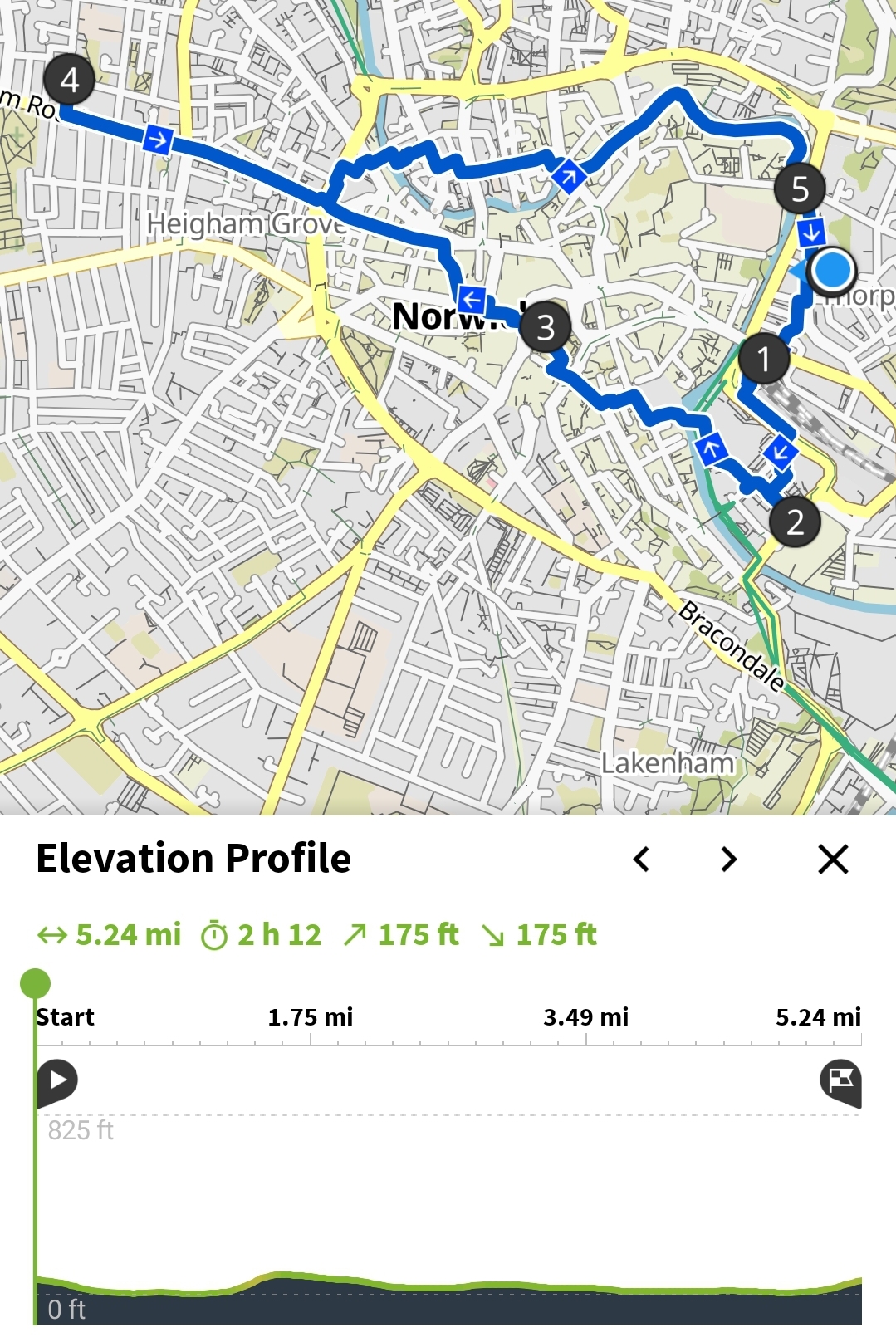Tap the route finish flag marker
Screen dimensions: 896x1342
[x=840, y=1081]
